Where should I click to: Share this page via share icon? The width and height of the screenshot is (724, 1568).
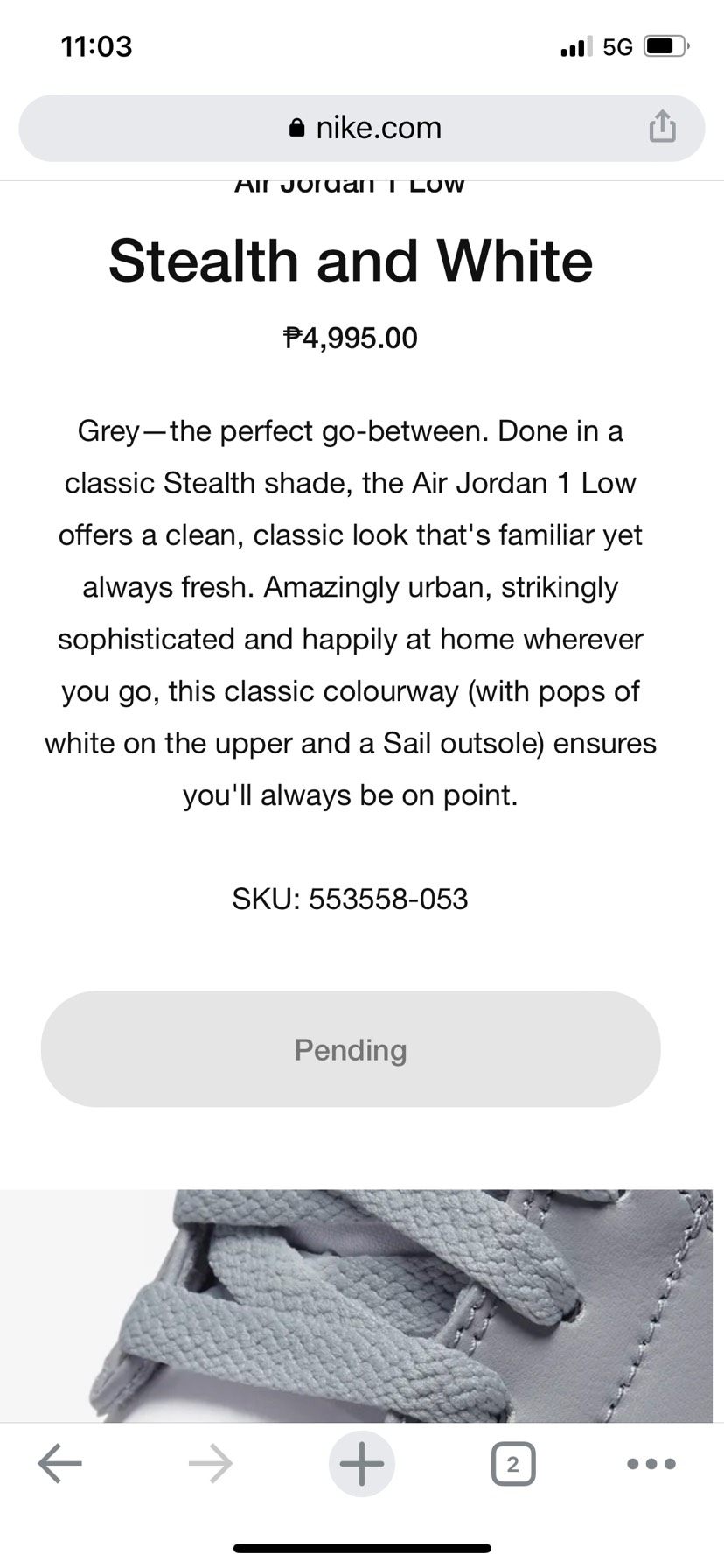point(662,127)
